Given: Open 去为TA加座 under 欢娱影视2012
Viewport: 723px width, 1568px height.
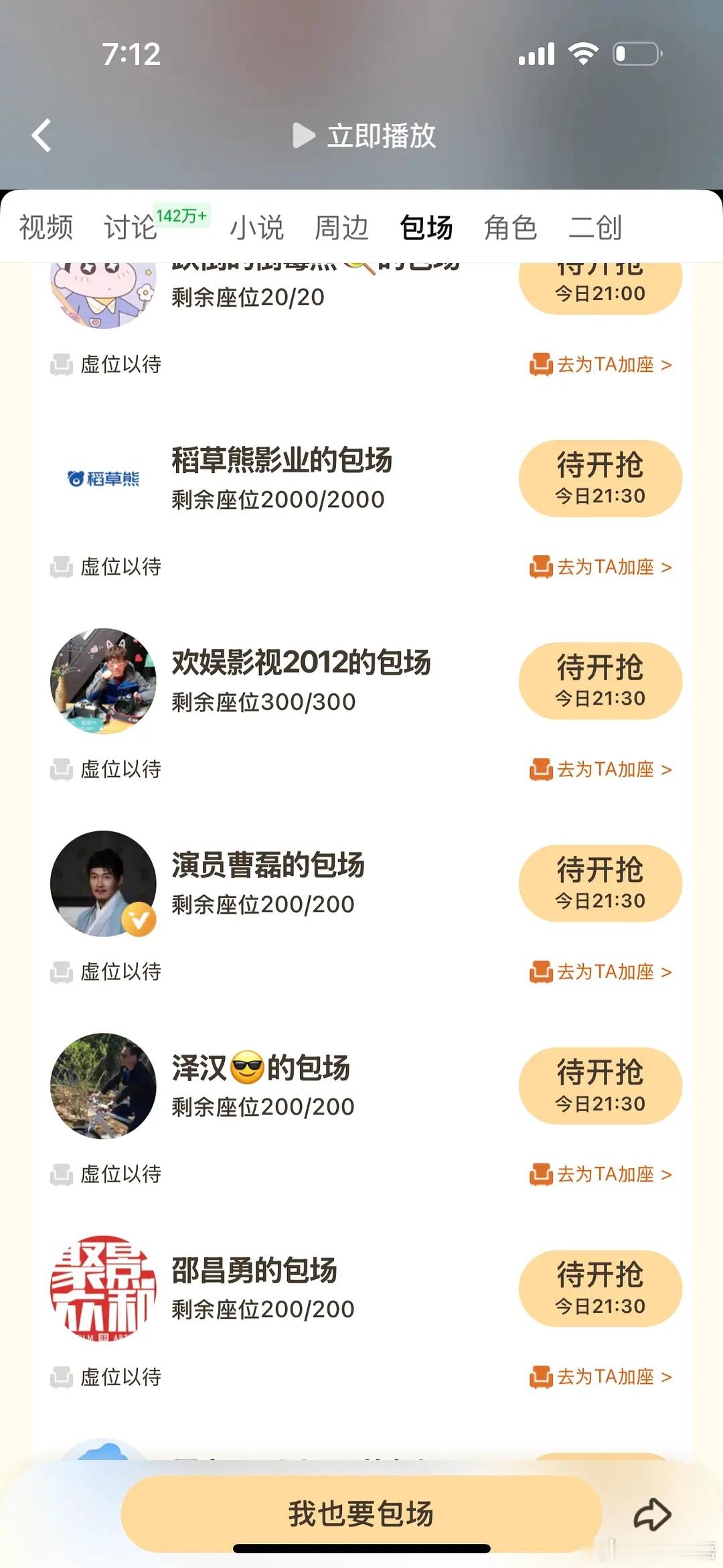Looking at the screenshot, I should [600, 770].
